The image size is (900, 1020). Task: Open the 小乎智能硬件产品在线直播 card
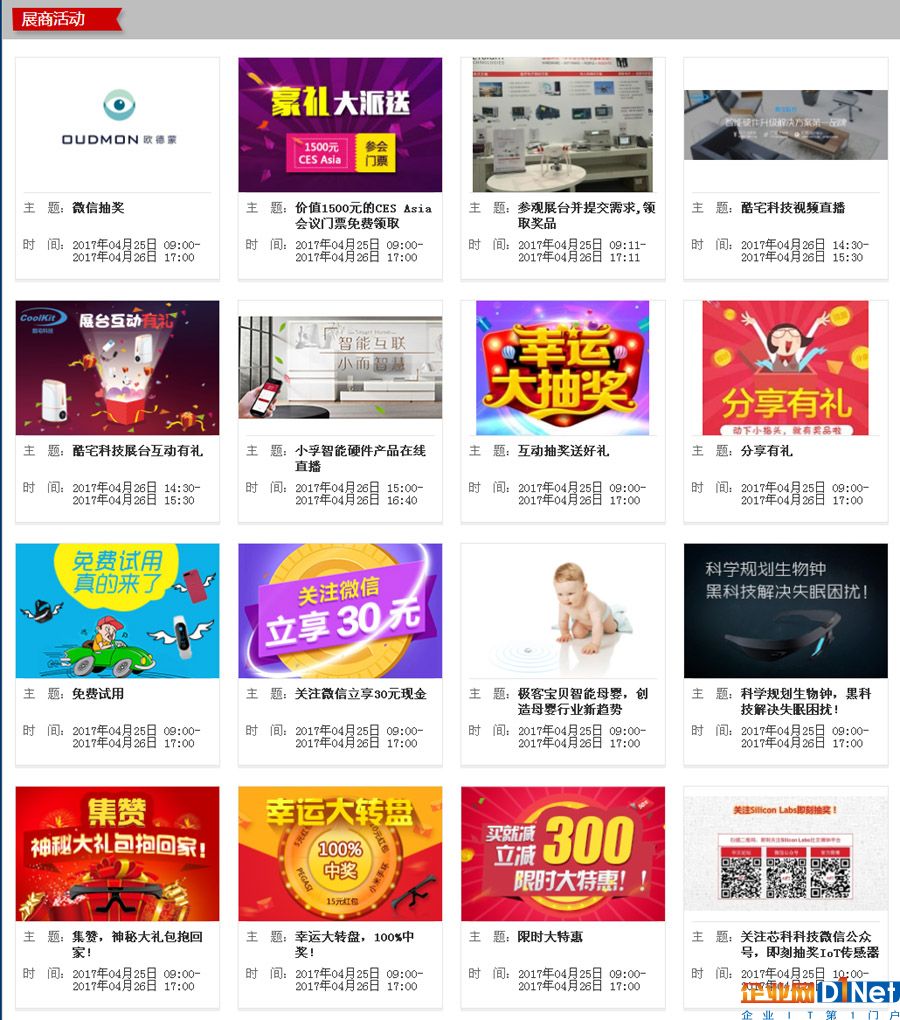click(340, 368)
